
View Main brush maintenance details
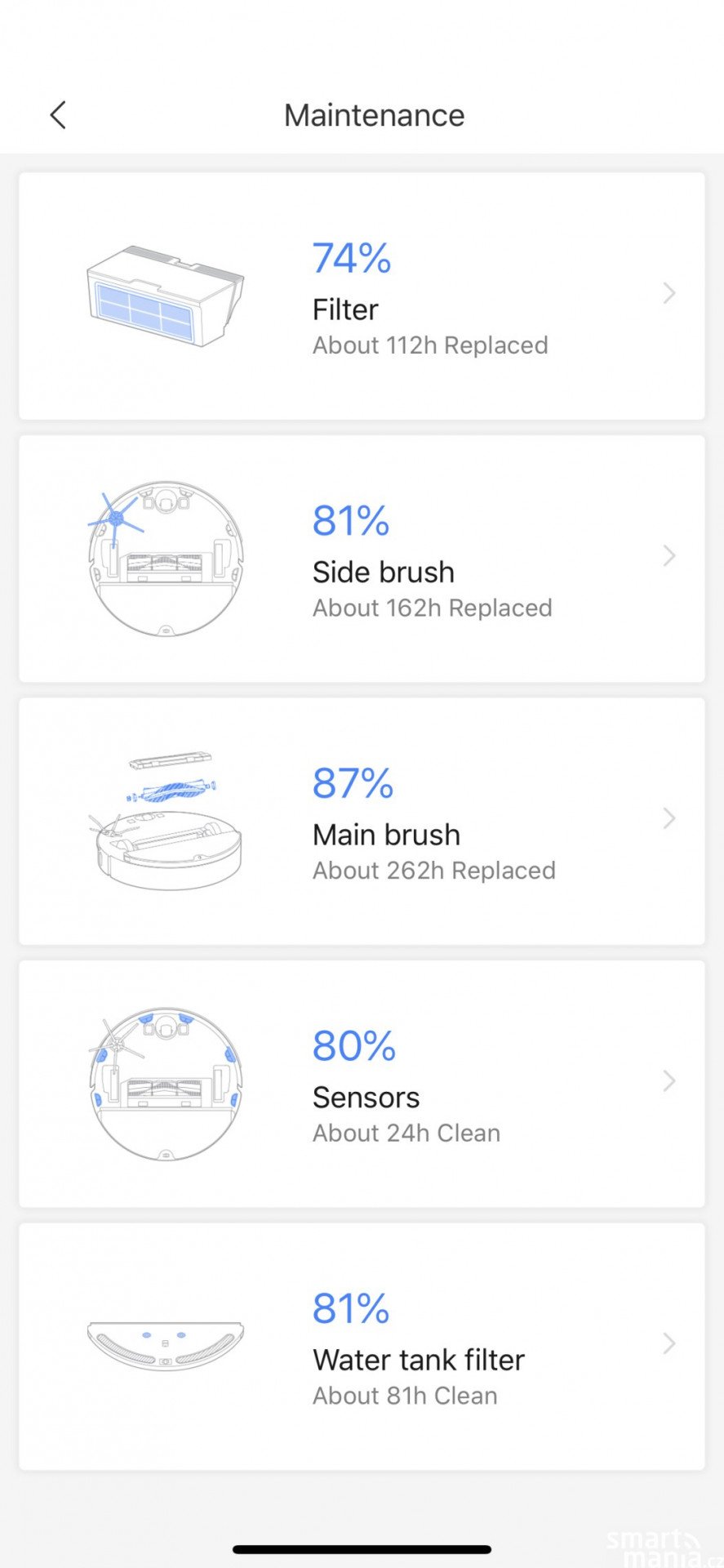362,822
